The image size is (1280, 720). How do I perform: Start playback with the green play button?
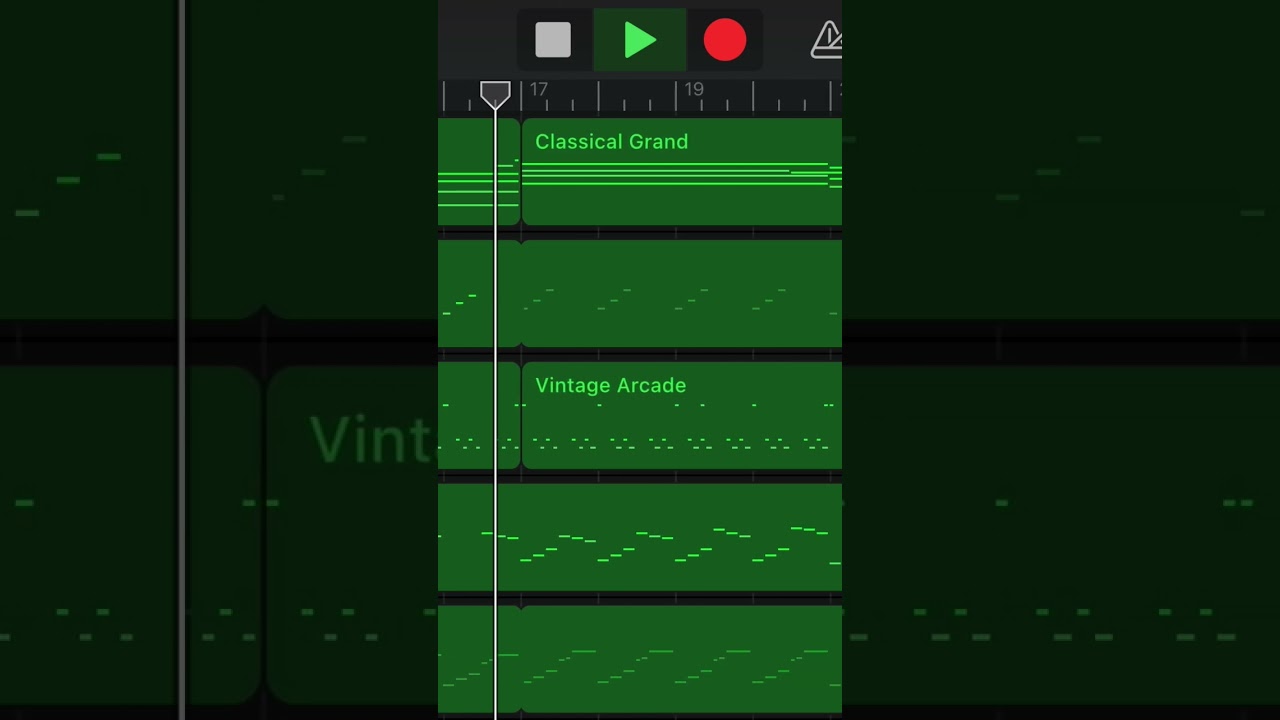pos(640,41)
